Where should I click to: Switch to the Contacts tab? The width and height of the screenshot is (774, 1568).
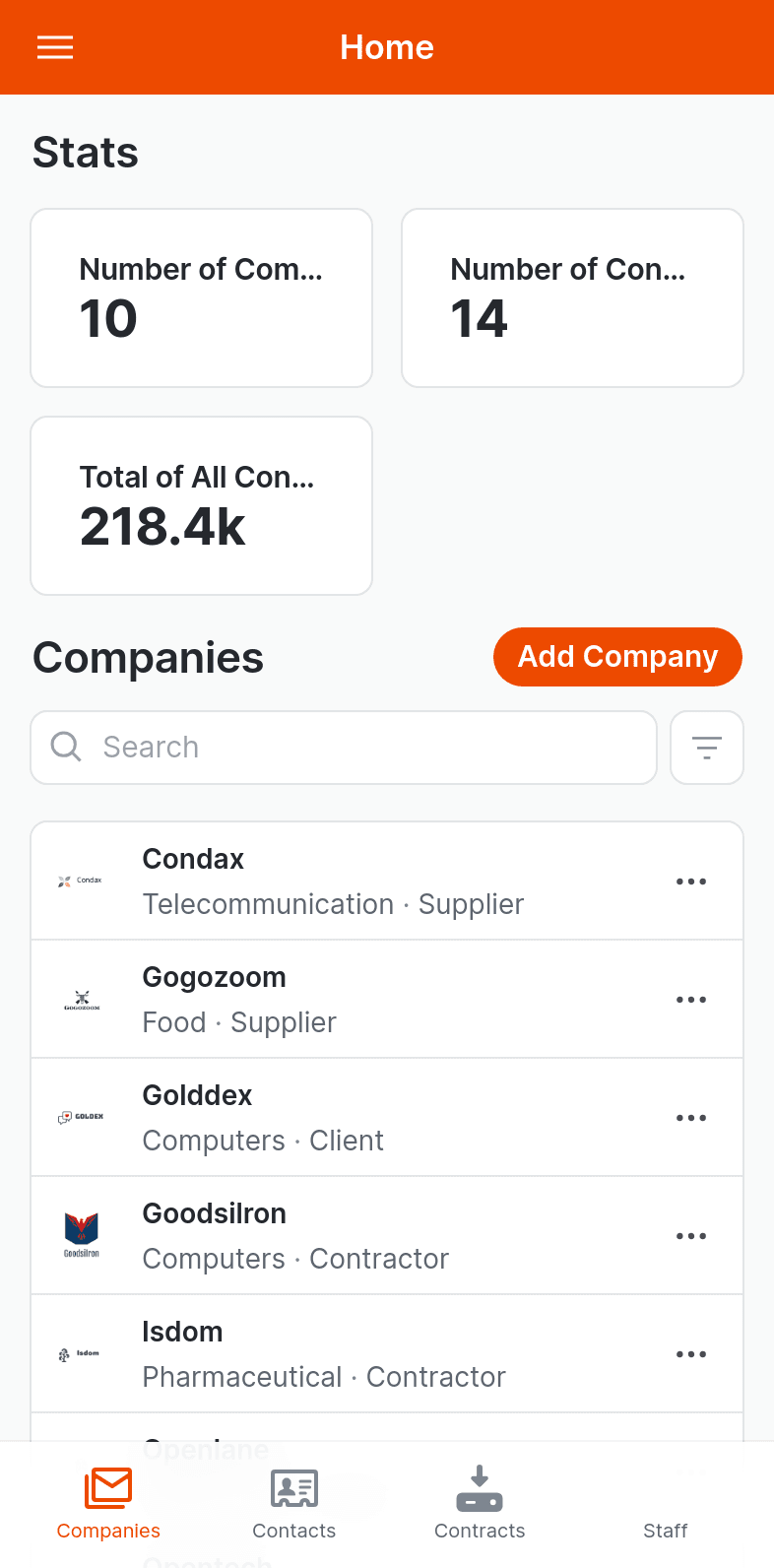[294, 1504]
